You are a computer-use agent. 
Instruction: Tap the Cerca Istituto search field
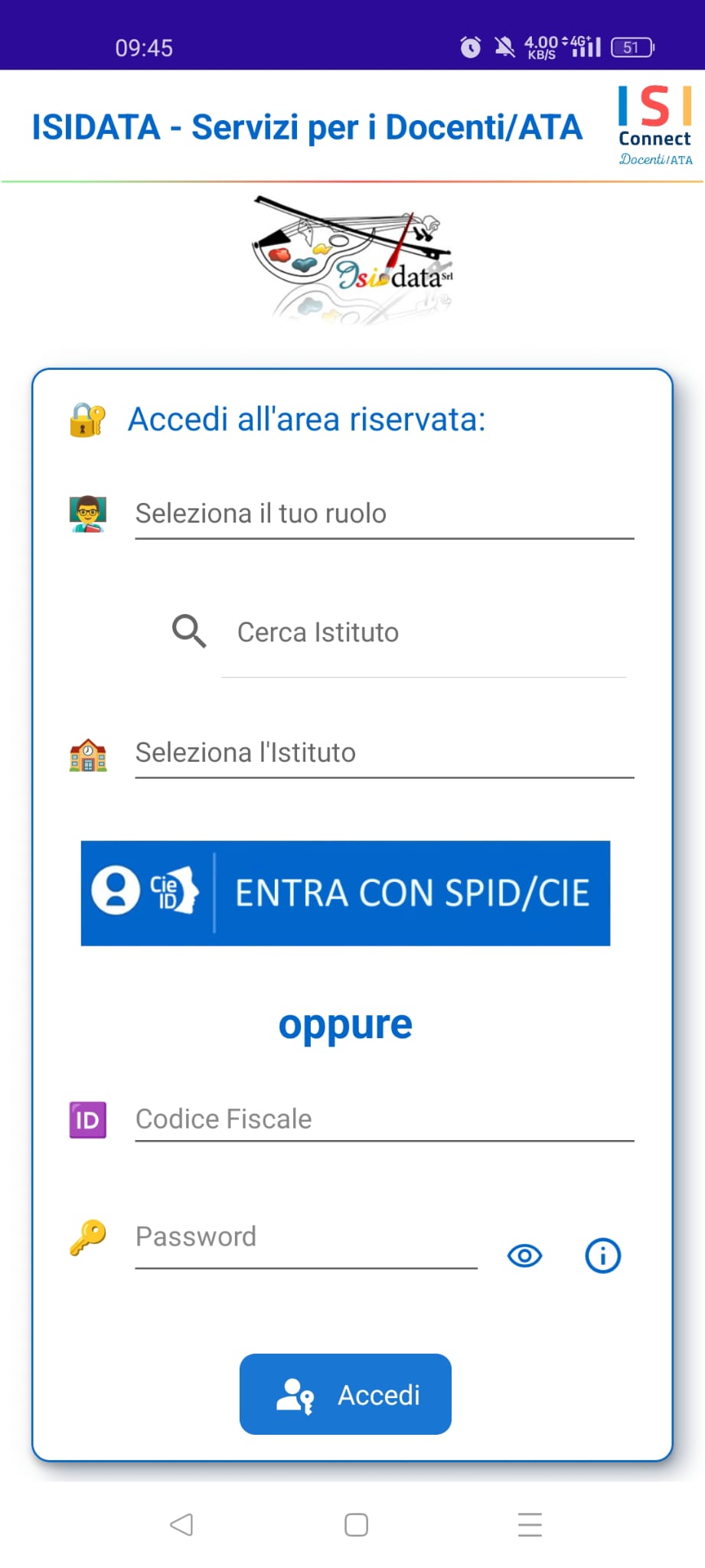tap(423, 633)
